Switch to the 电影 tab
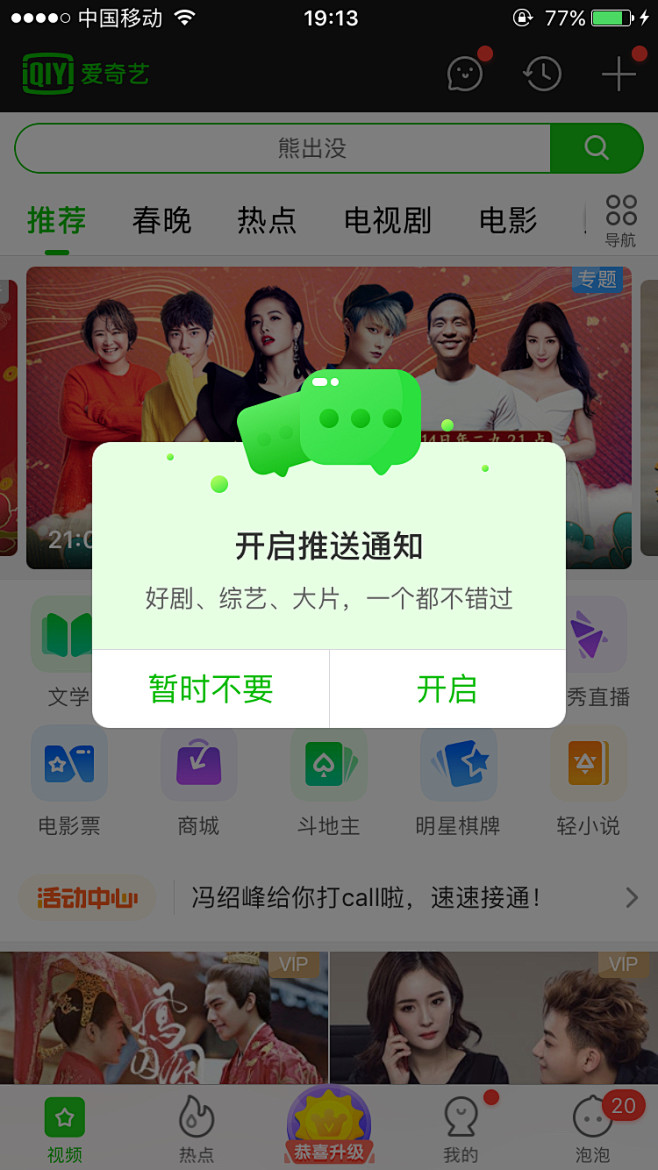The height and width of the screenshot is (1170, 658). click(508, 221)
